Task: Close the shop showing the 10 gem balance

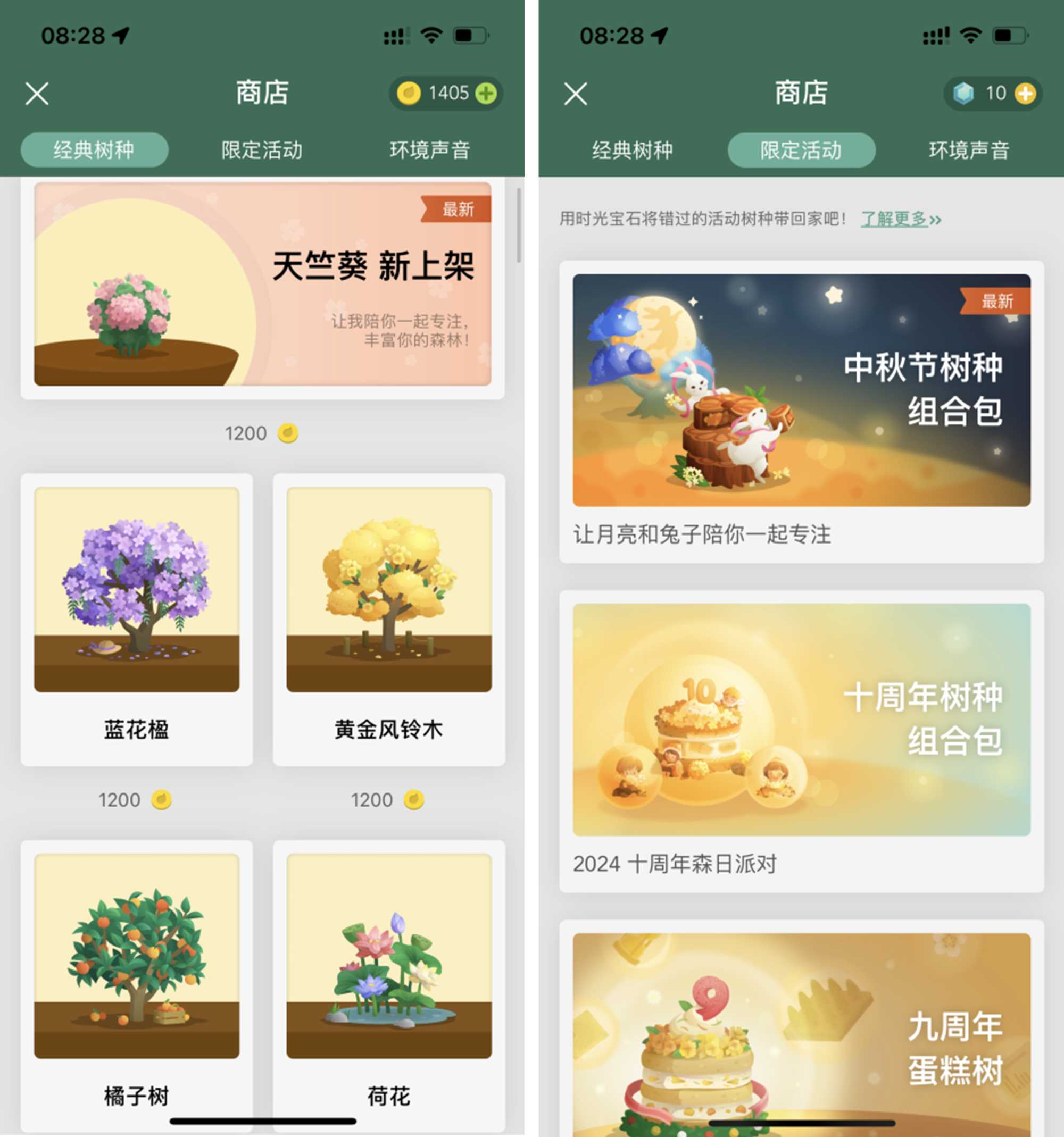Action: click(x=576, y=94)
